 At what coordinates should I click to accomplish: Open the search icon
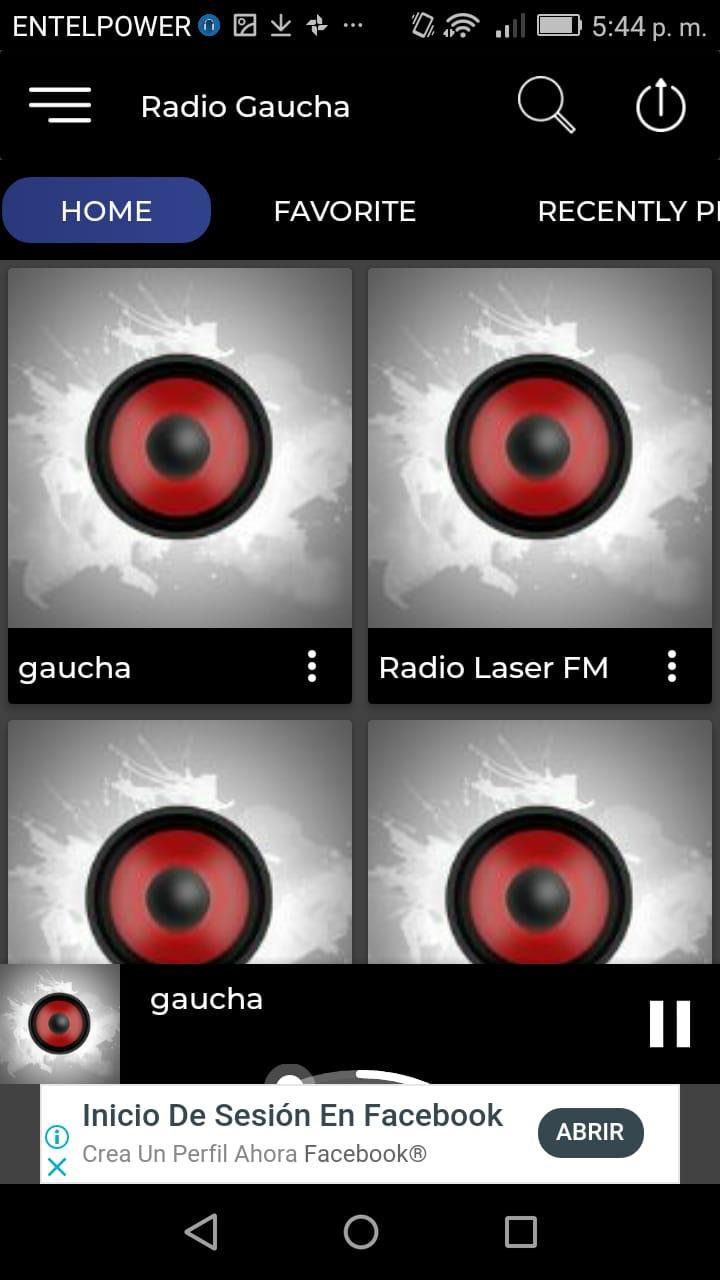pyautogui.click(x=545, y=105)
